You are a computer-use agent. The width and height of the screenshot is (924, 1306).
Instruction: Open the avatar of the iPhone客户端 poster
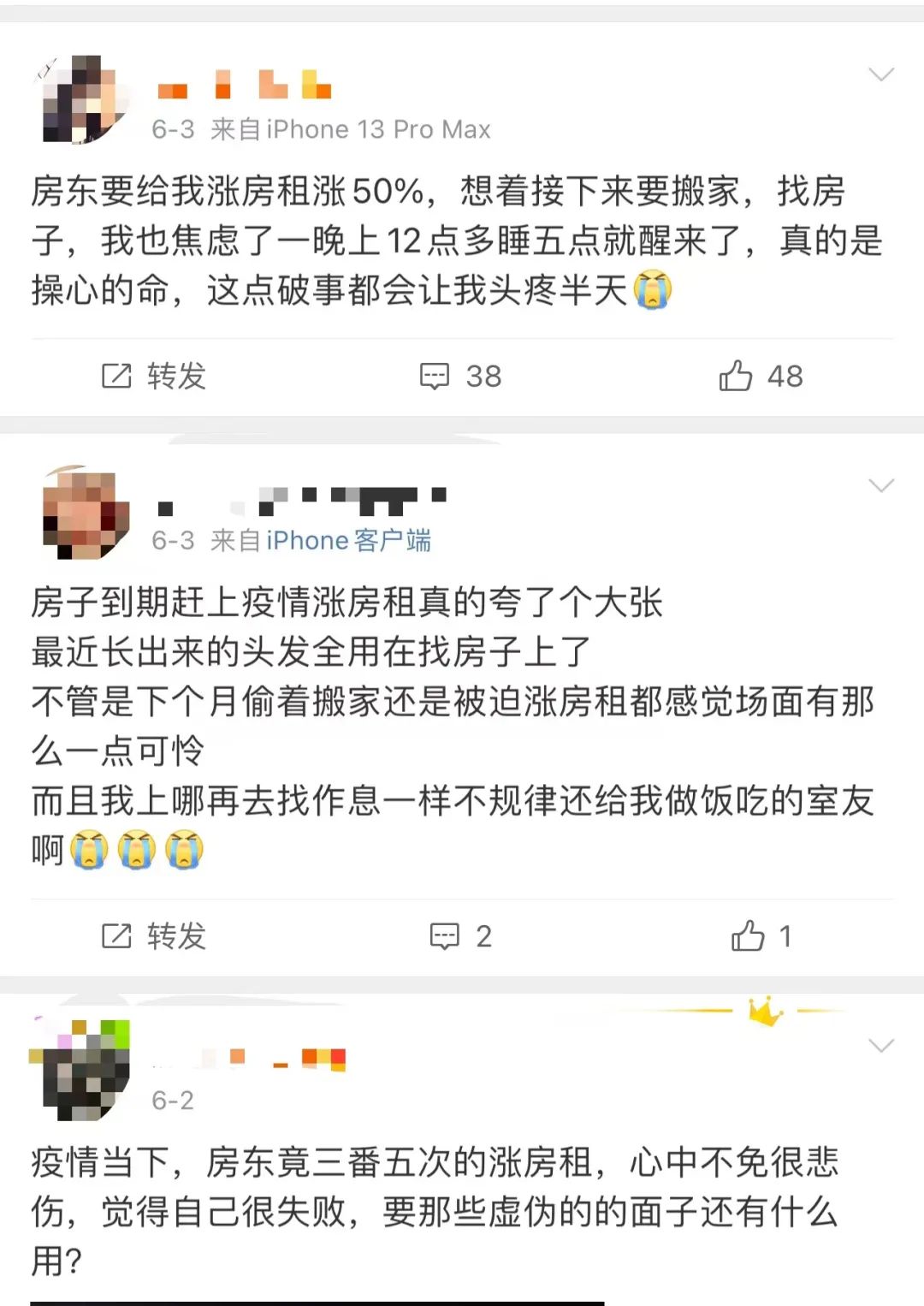click(84, 513)
